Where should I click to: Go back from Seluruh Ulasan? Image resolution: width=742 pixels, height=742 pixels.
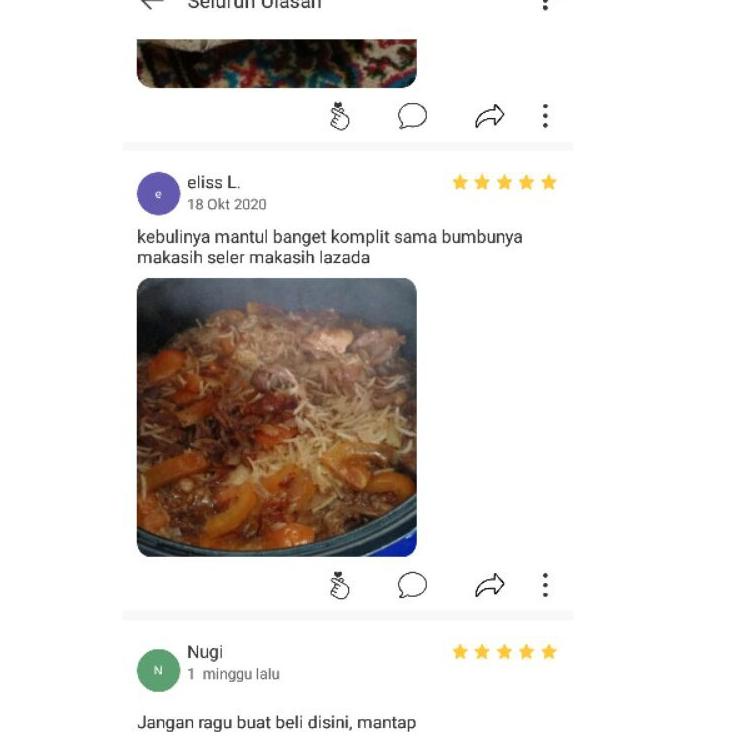(x=152, y=4)
